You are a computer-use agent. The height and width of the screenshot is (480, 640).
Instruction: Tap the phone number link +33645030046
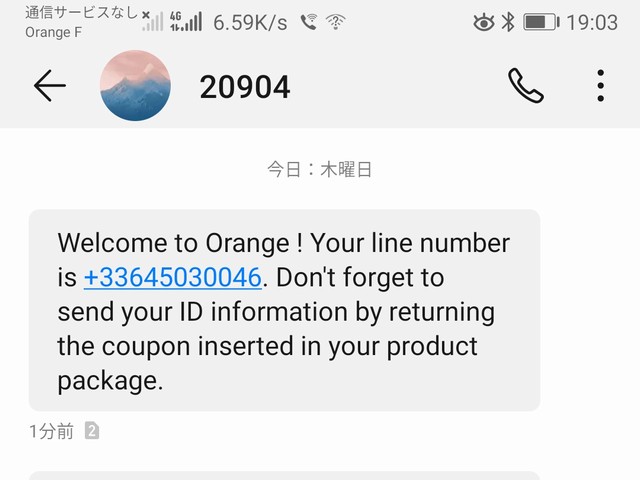(172, 277)
